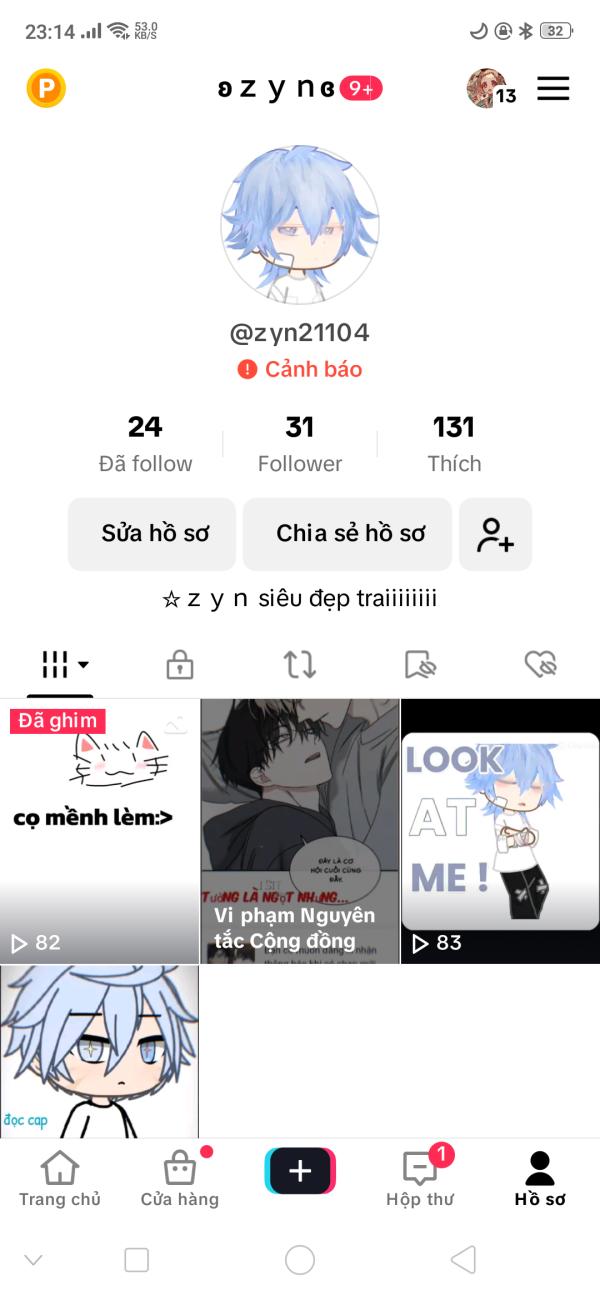Open video marked Vi phạm Nguyên tắc Cộng đồng

(x=300, y=831)
